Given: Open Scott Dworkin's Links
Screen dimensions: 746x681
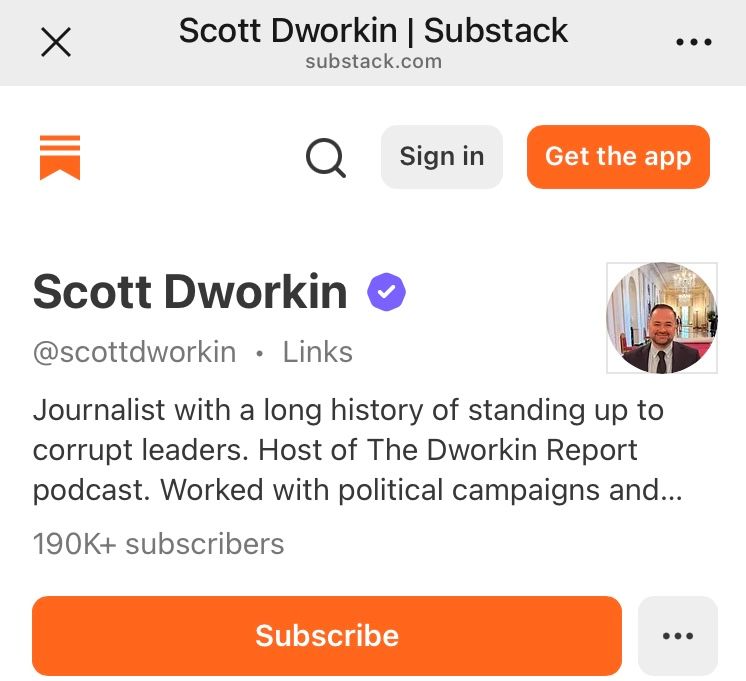Looking at the screenshot, I should (317, 352).
